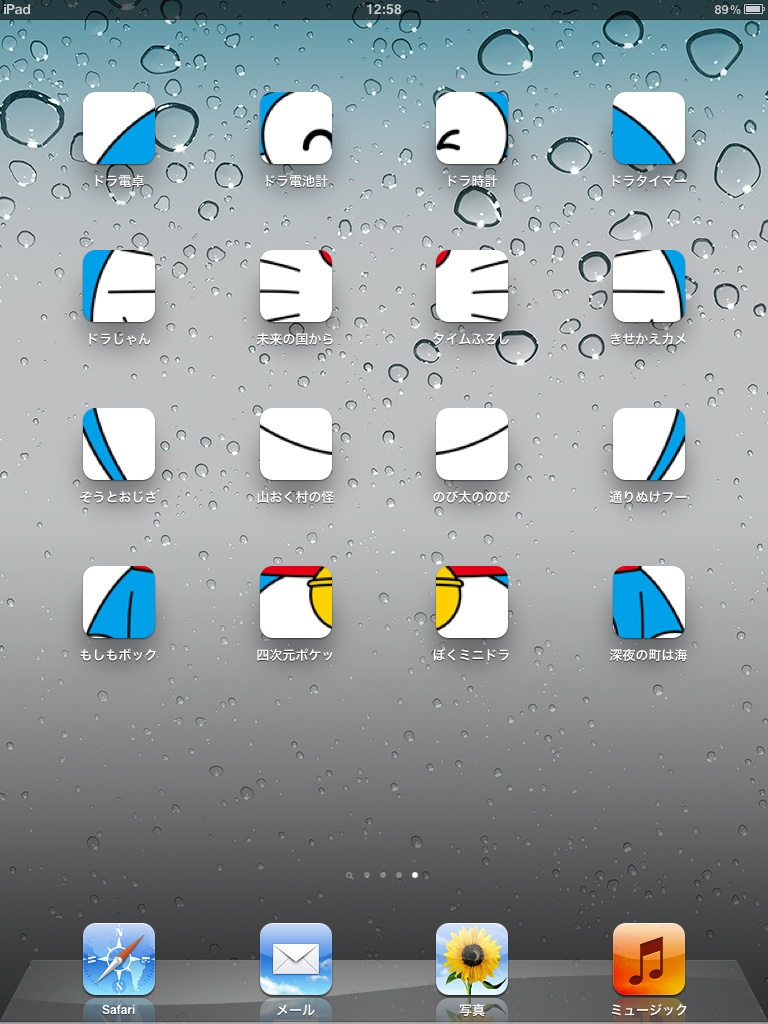
Task: Open the ぼくミニドラ app
Action: click(472, 602)
